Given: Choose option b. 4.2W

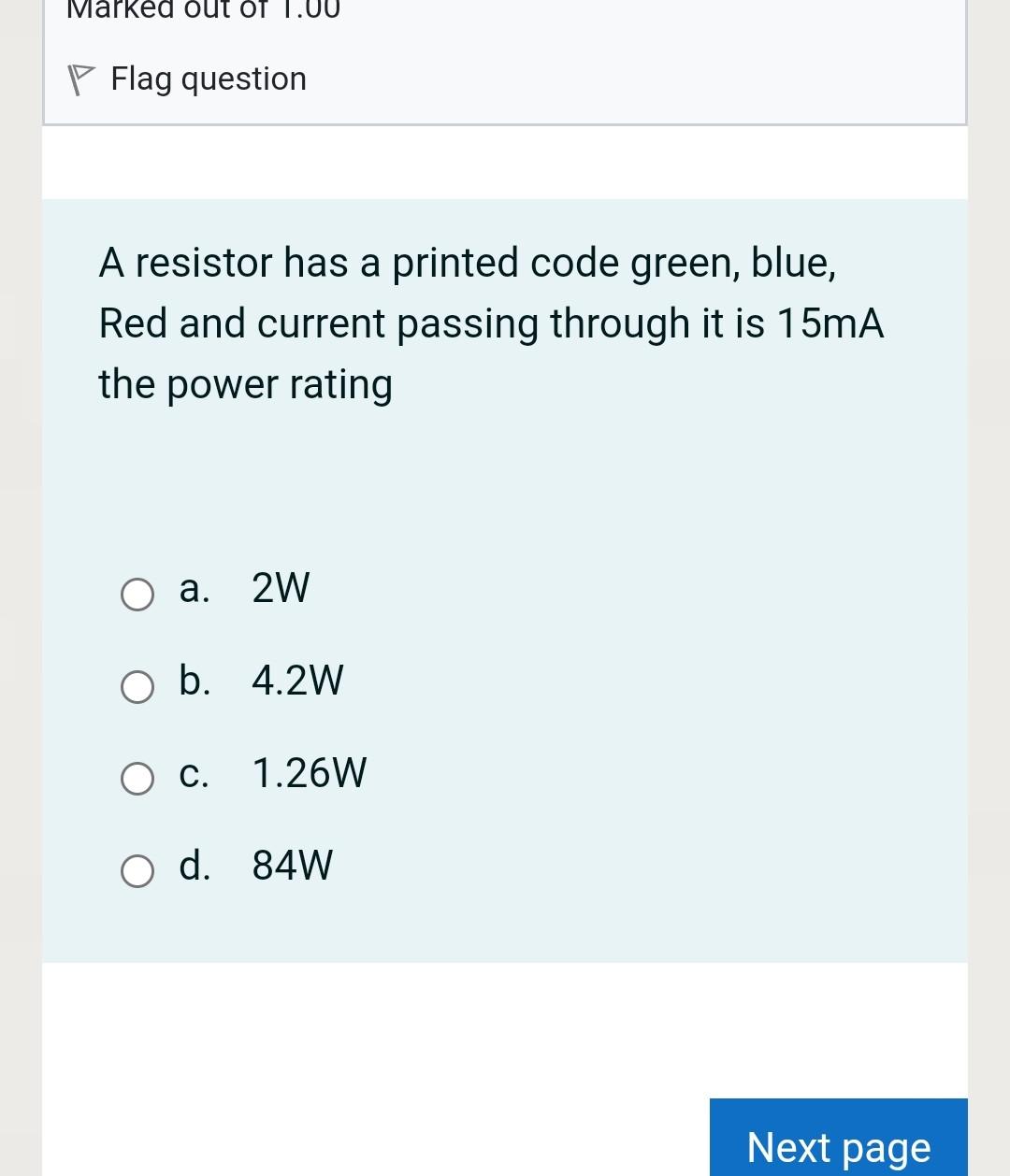Looking at the screenshot, I should point(137,687).
